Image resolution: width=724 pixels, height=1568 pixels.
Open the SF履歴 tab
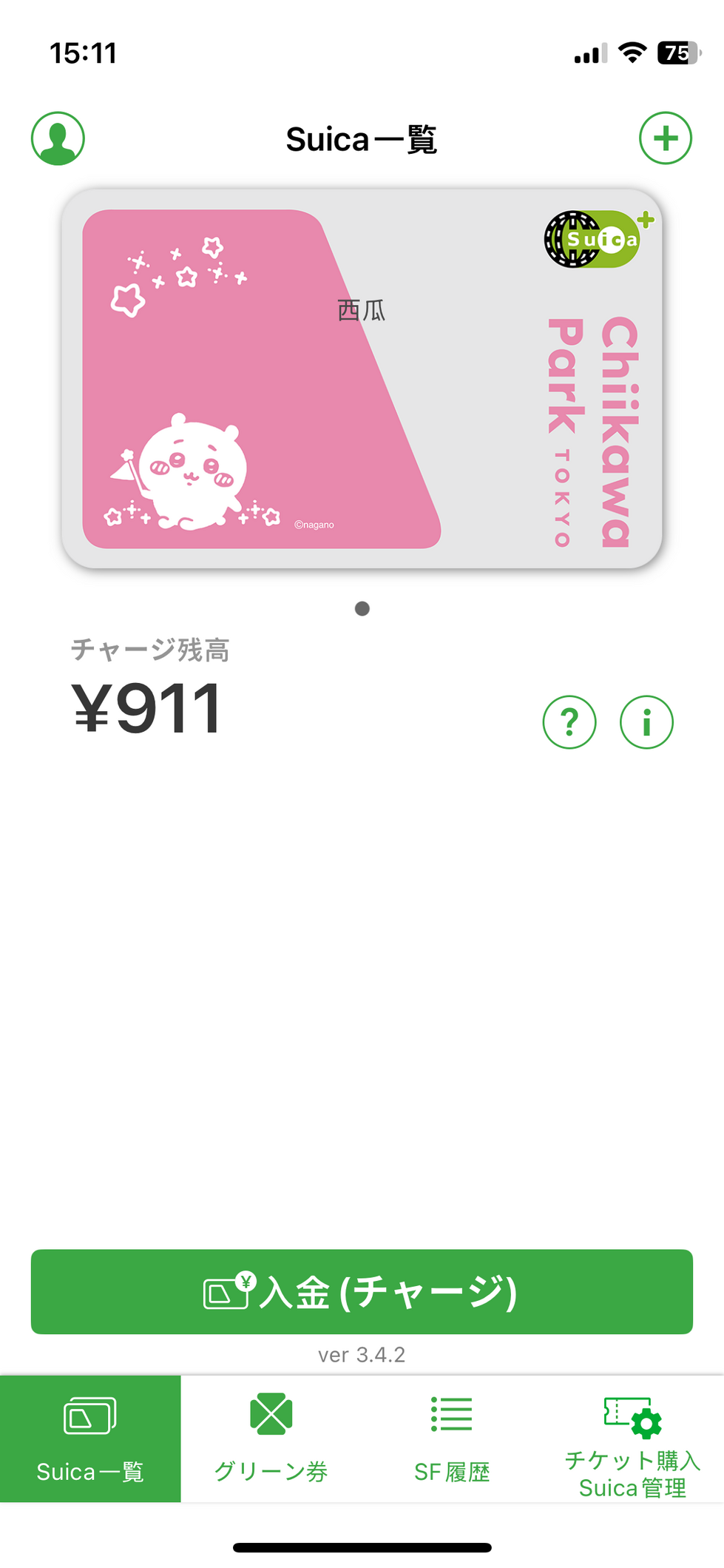452,1439
